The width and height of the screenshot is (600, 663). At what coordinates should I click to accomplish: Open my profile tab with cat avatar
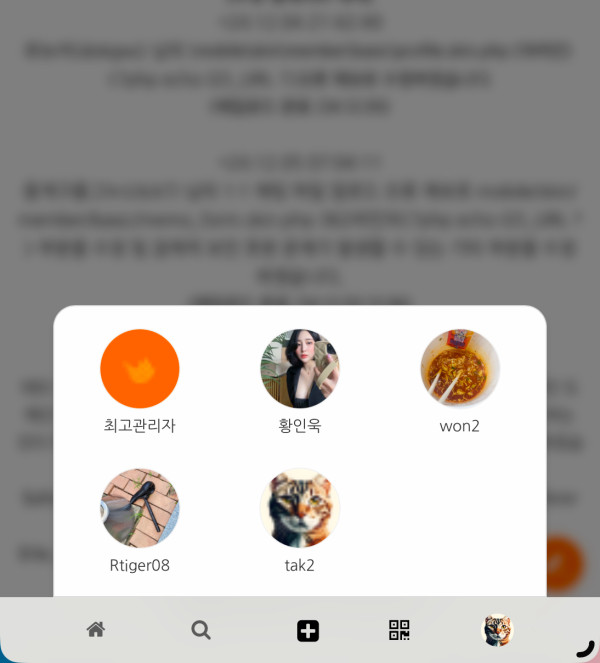coord(497,630)
